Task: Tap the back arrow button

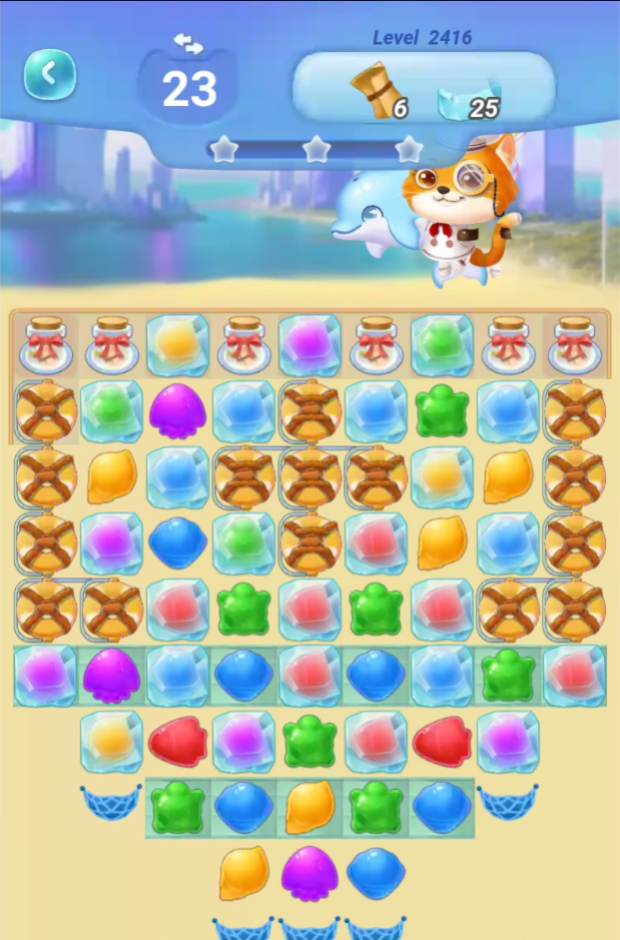Action: point(49,74)
